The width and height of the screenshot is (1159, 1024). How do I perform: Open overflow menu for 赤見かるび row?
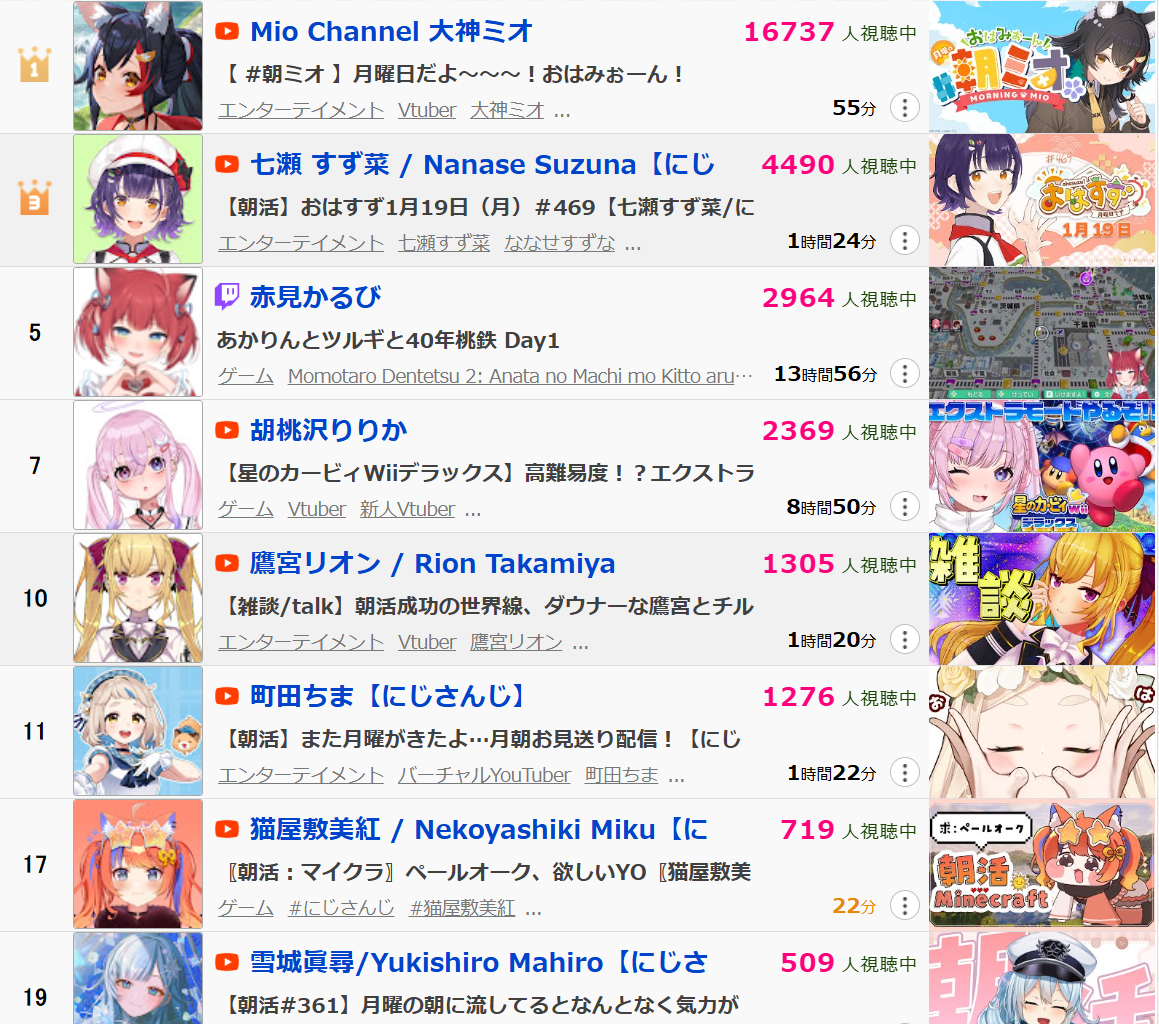(904, 374)
